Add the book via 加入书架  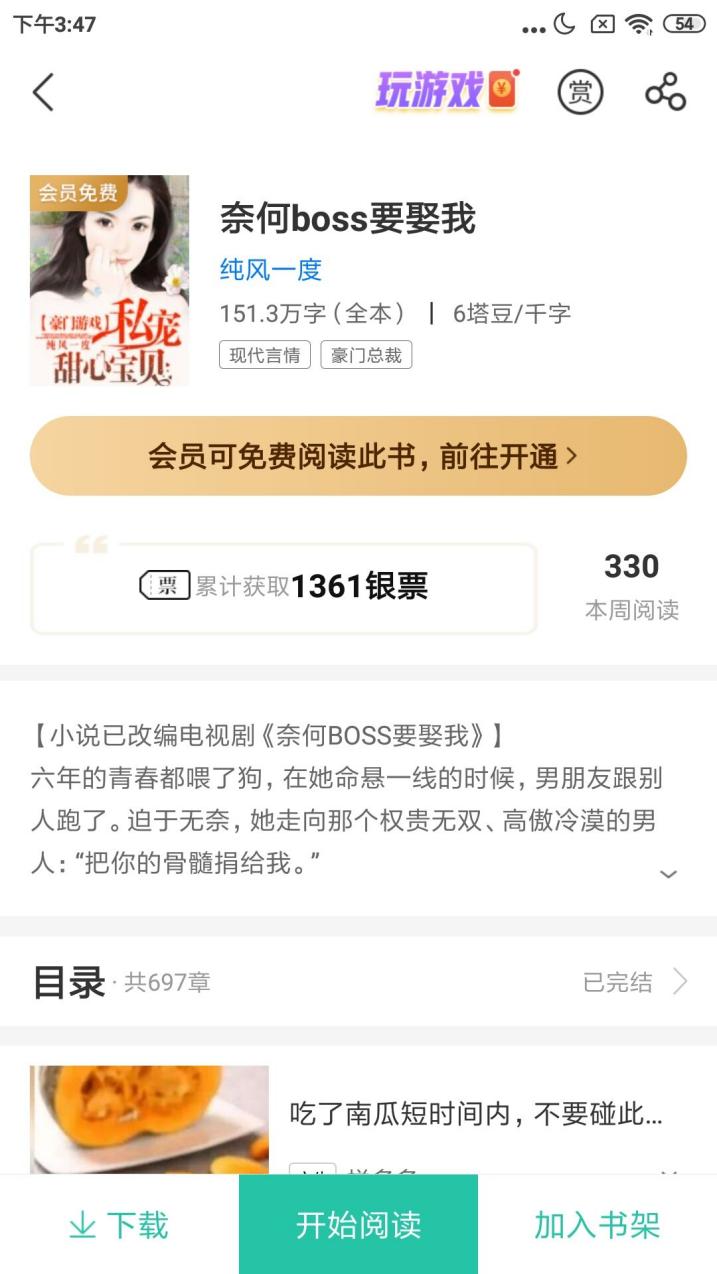click(x=597, y=1225)
